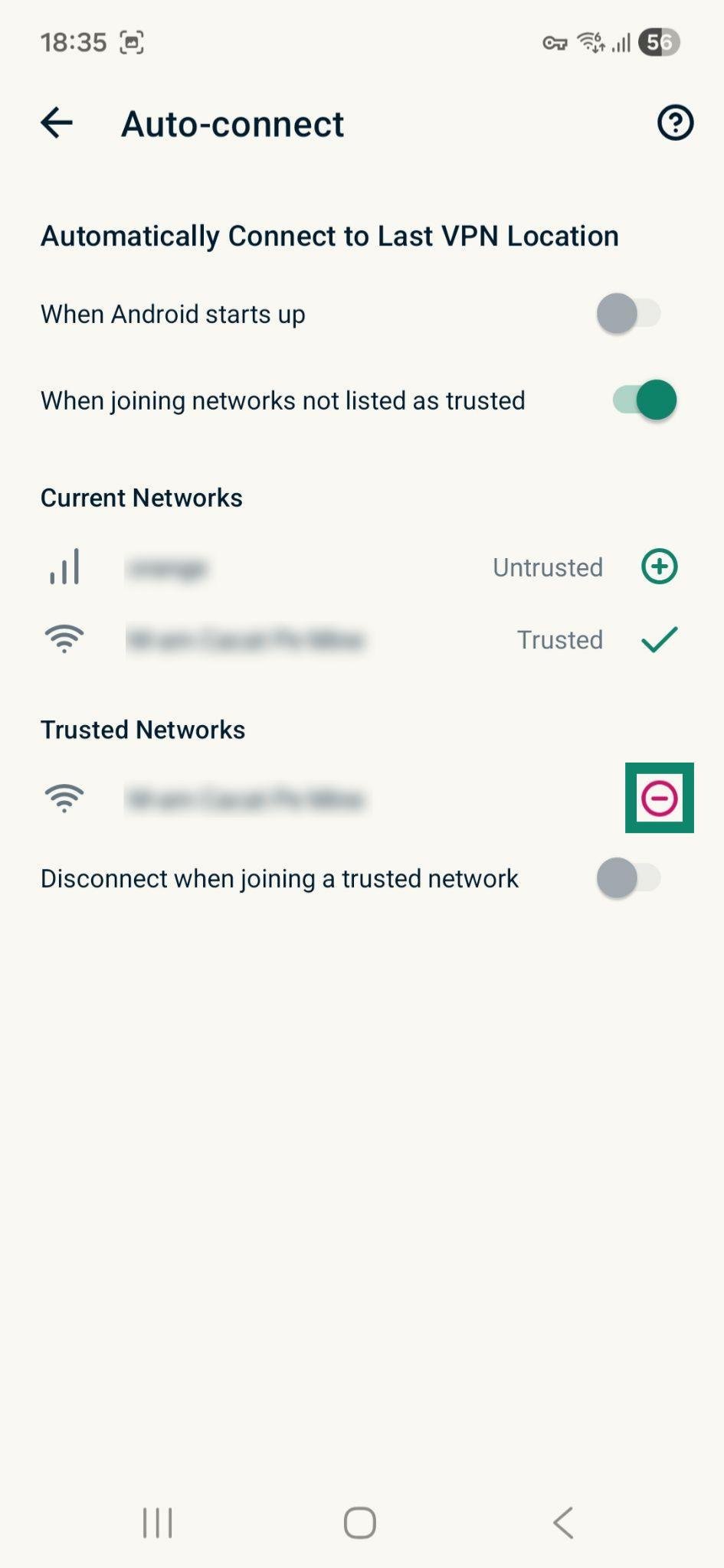This screenshot has height=1568, width=724.
Task: Add the untrusted mobile network as trusted
Action: tap(659, 567)
